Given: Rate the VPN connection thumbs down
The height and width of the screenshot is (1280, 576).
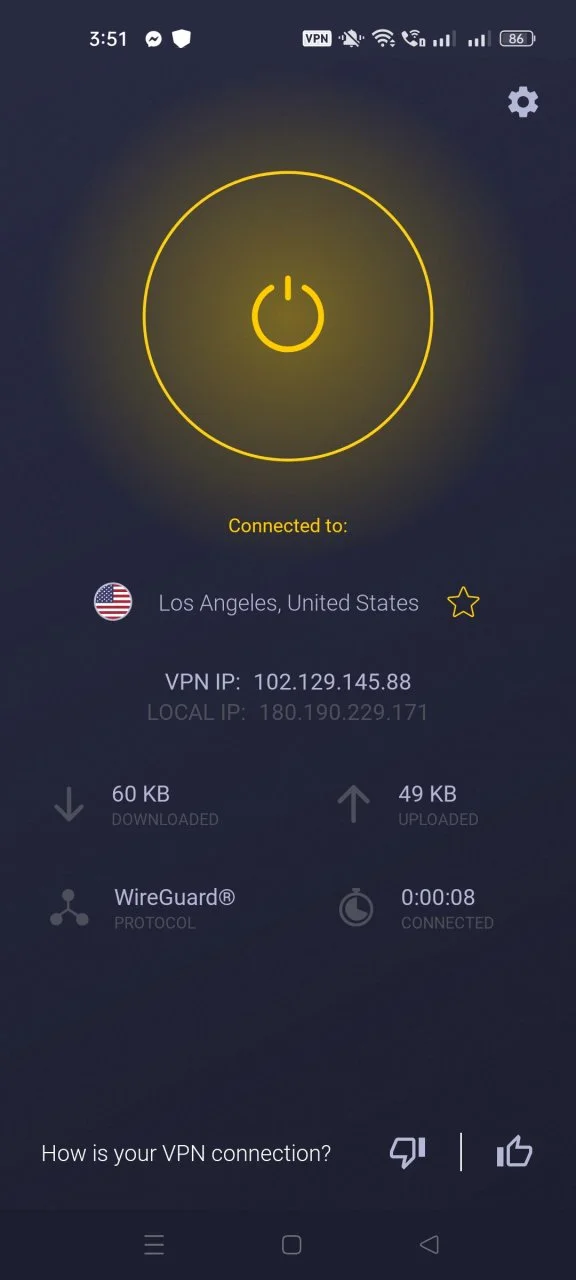Looking at the screenshot, I should 407,1152.
